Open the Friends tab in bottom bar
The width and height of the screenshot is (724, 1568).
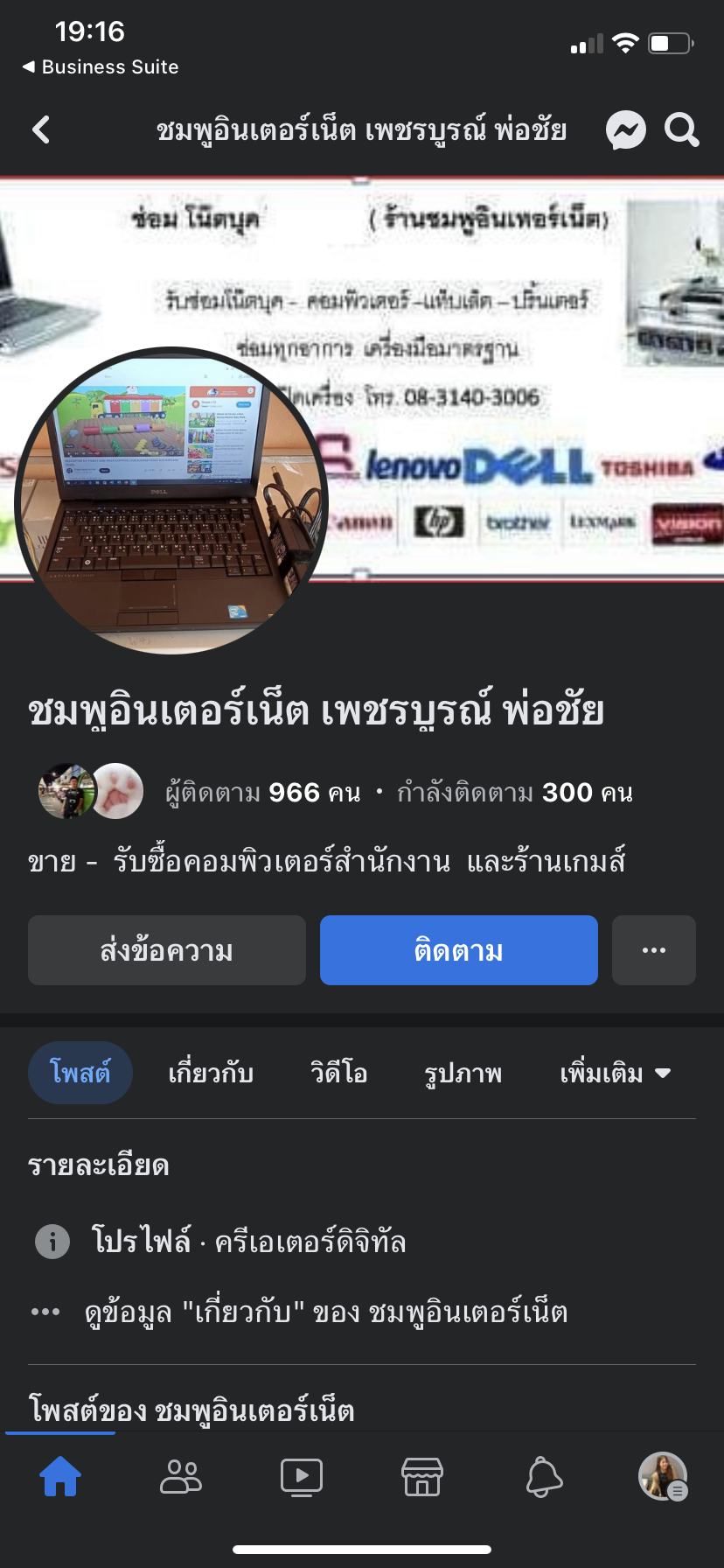click(181, 1477)
